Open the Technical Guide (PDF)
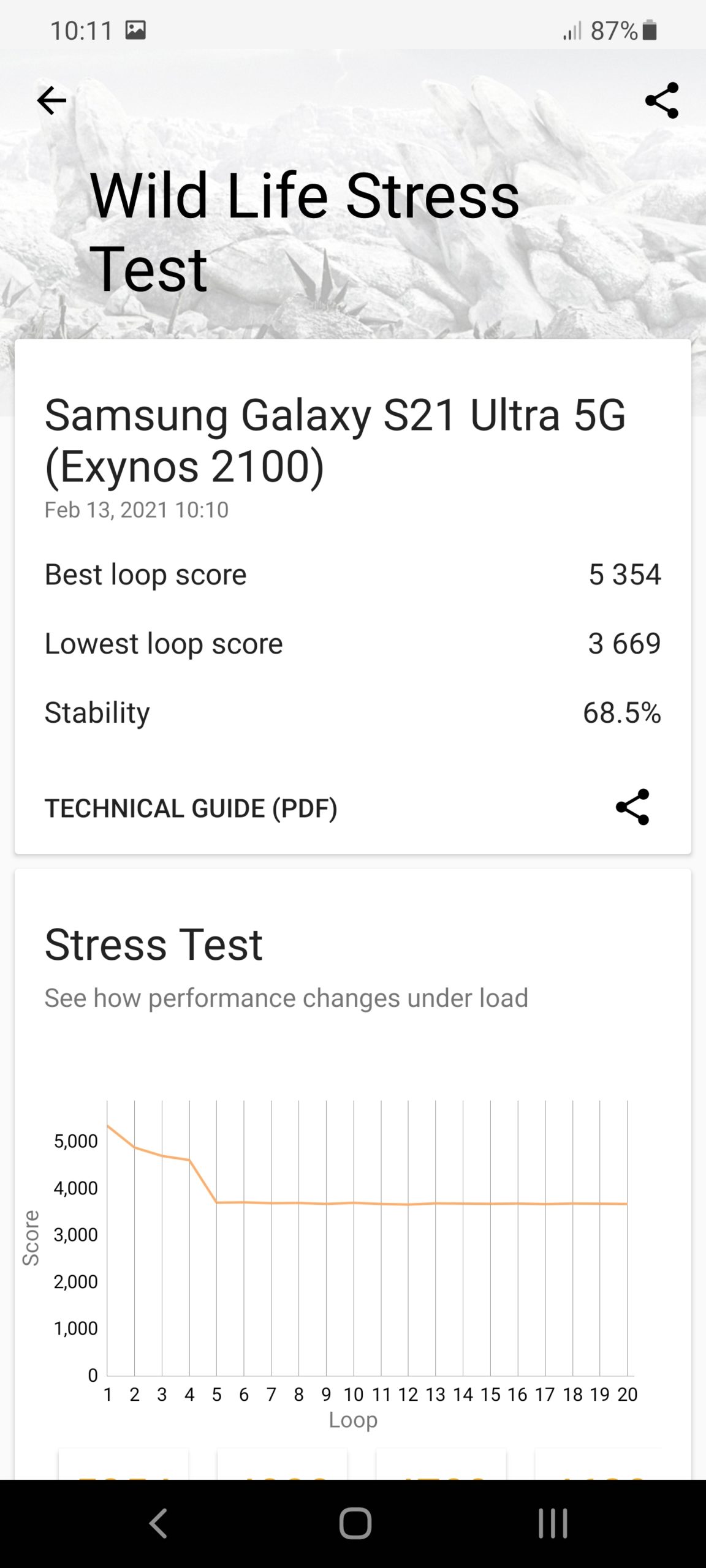The height and width of the screenshot is (1568, 706). tap(191, 808)
